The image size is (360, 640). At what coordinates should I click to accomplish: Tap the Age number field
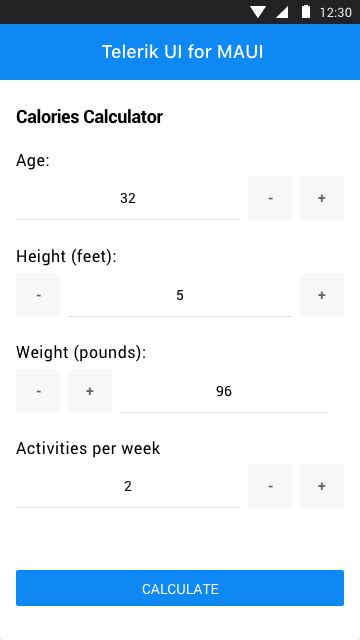pyautogui.click(x=128, y=198)
